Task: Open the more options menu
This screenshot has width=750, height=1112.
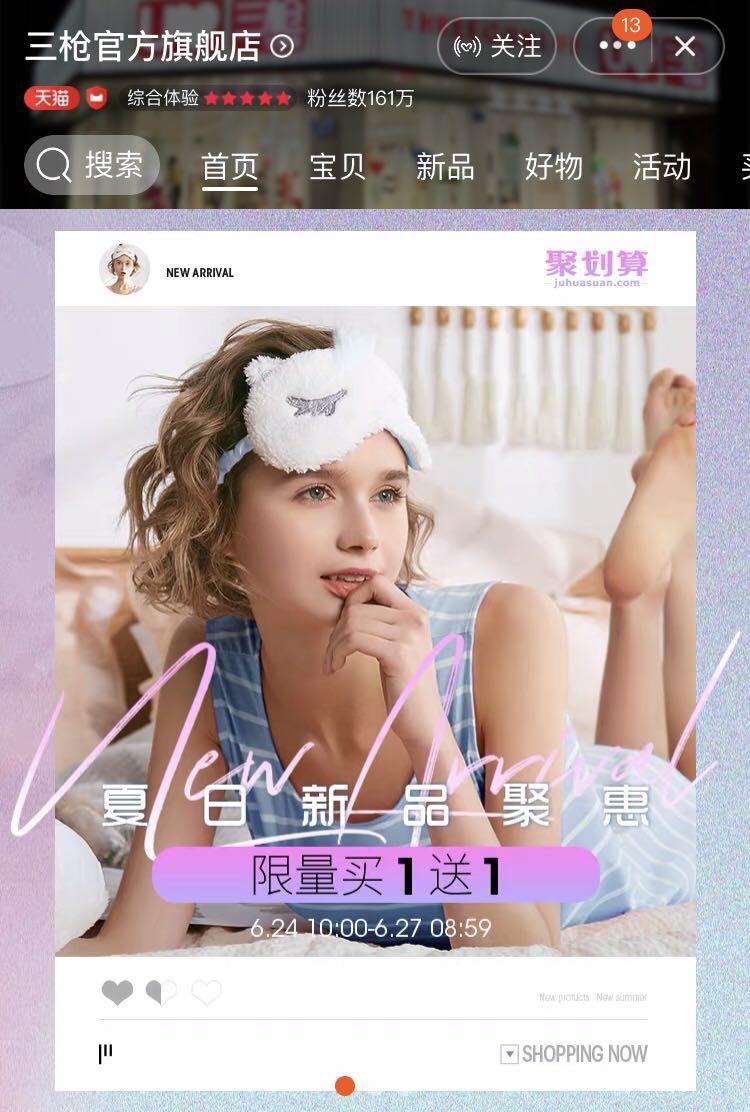Action: coord(617,46)
